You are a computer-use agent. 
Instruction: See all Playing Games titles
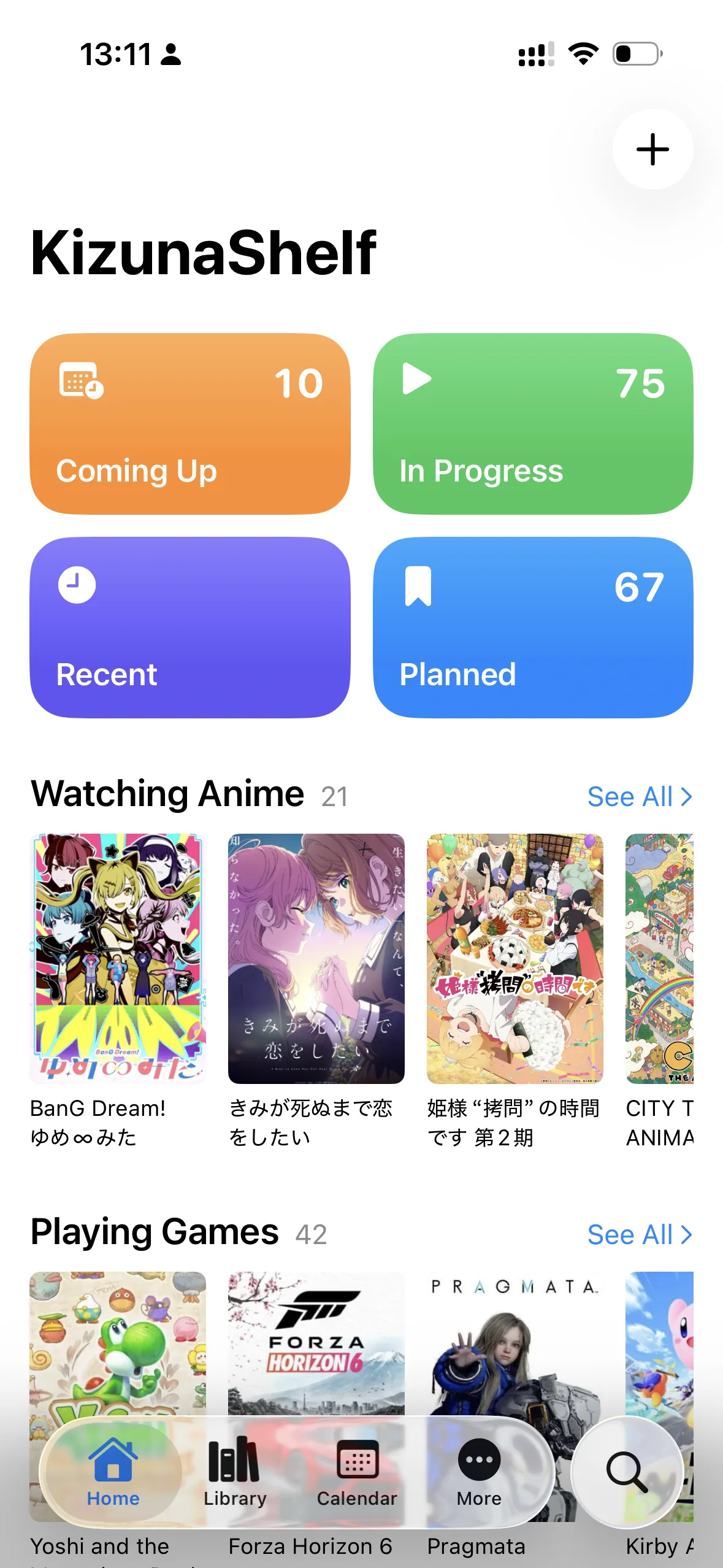point(640,1235)
